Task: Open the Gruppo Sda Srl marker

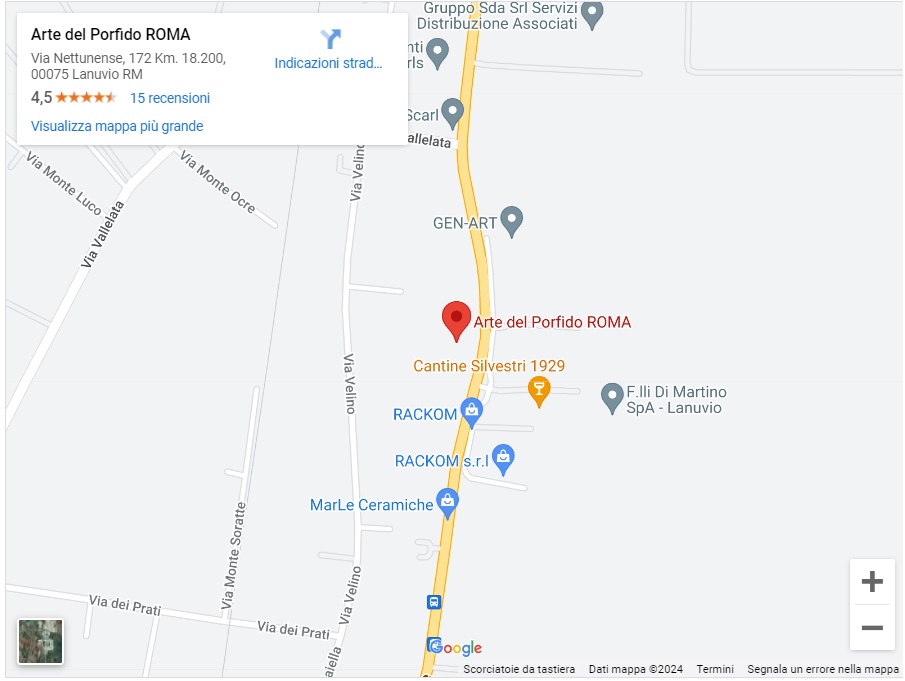Action: point(592,13)
